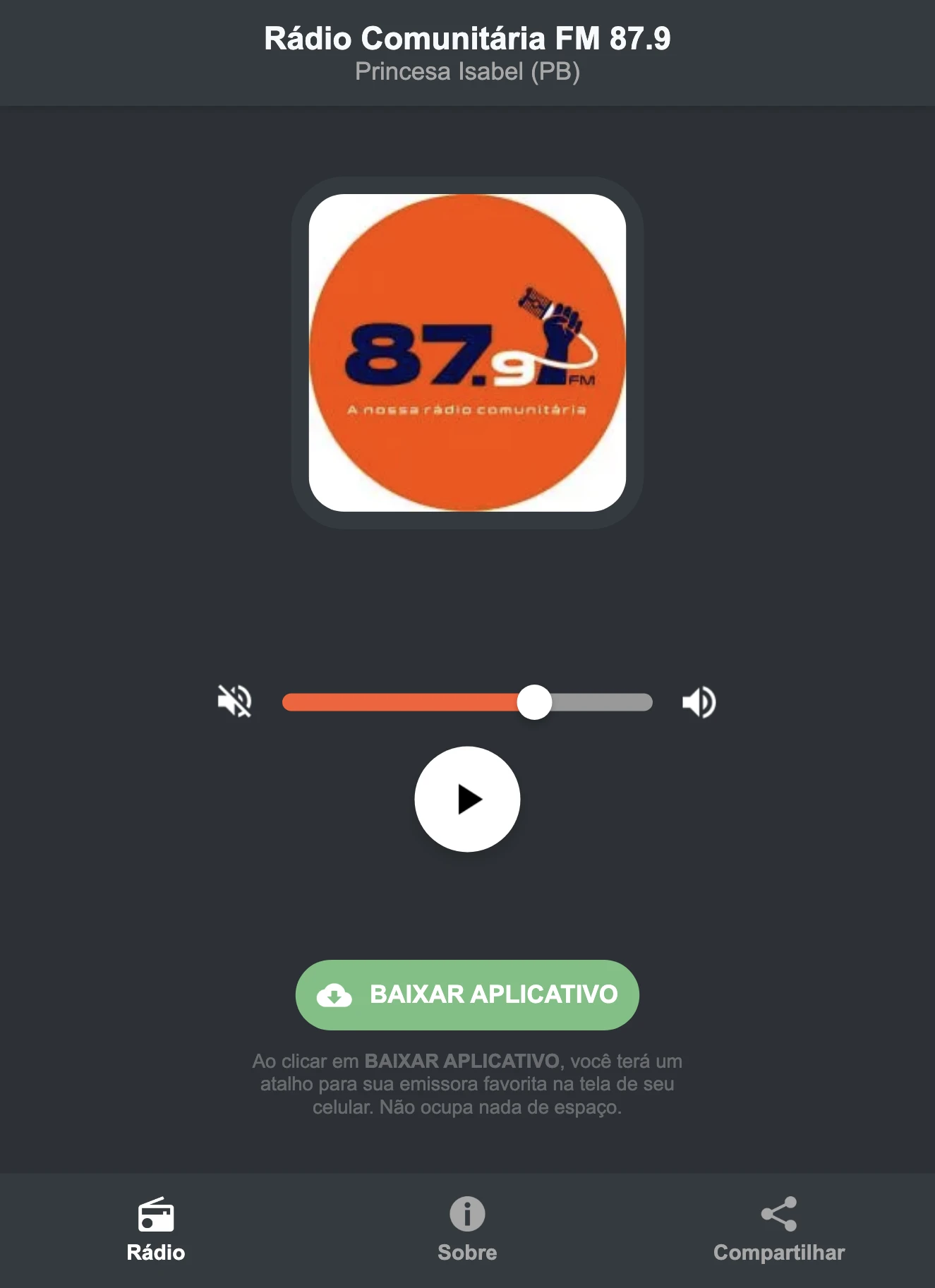The height and width of the screenshot is (1288, 935).
Task: Adjust the volume slider handle
Action: 535,701
